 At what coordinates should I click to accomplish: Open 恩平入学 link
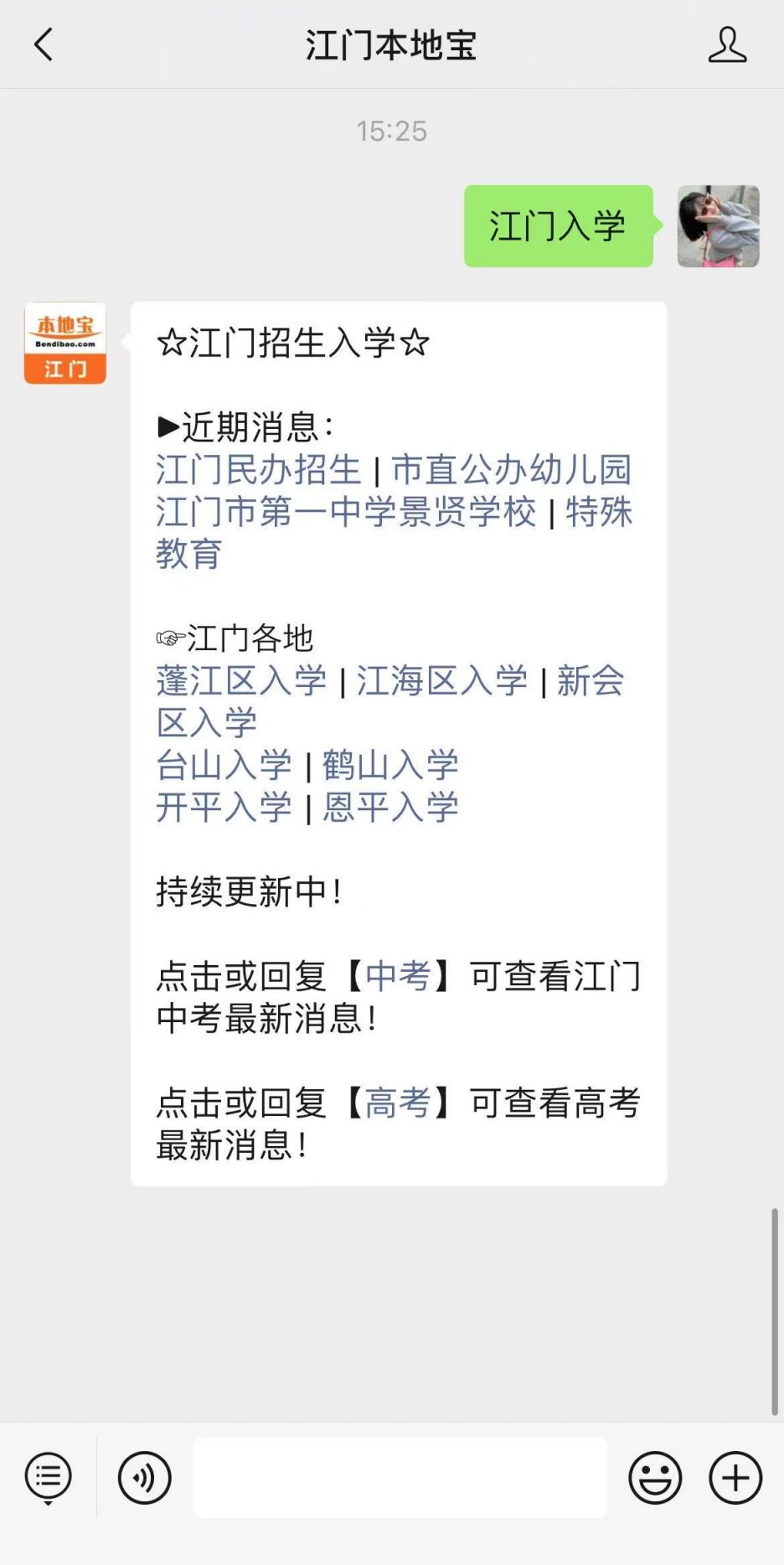coord(390,808)
